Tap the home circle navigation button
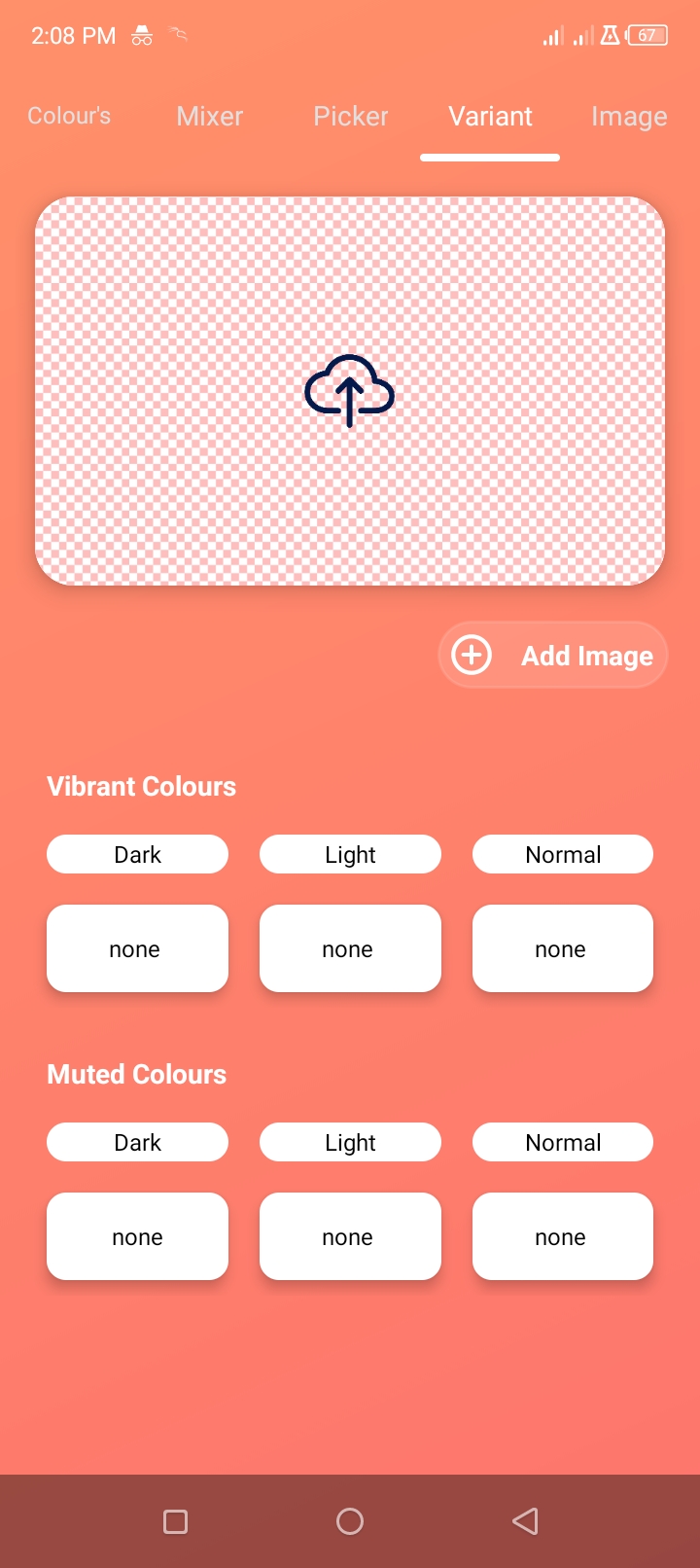The height and width of the screenshot is (1568, 700). pos(350,1520)
